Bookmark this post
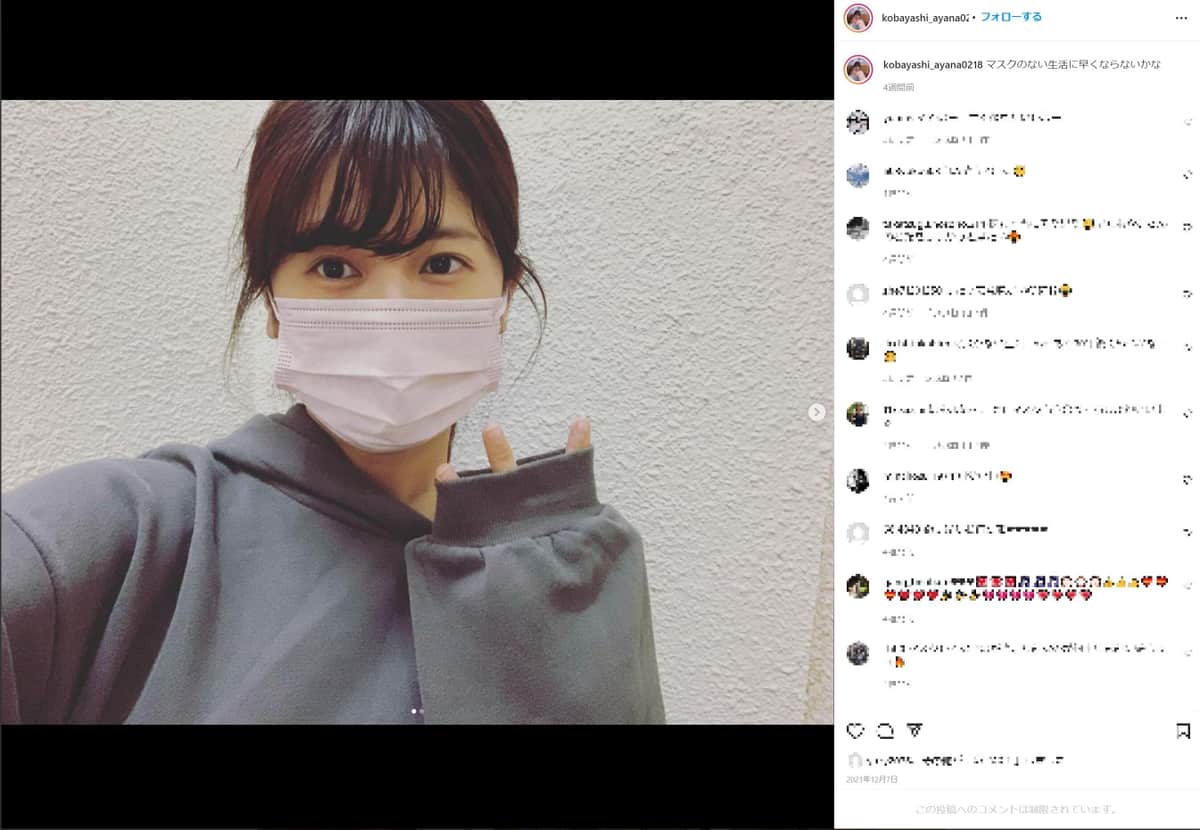The width and height of the screenshot is (1200, 830). [1183, 731]
